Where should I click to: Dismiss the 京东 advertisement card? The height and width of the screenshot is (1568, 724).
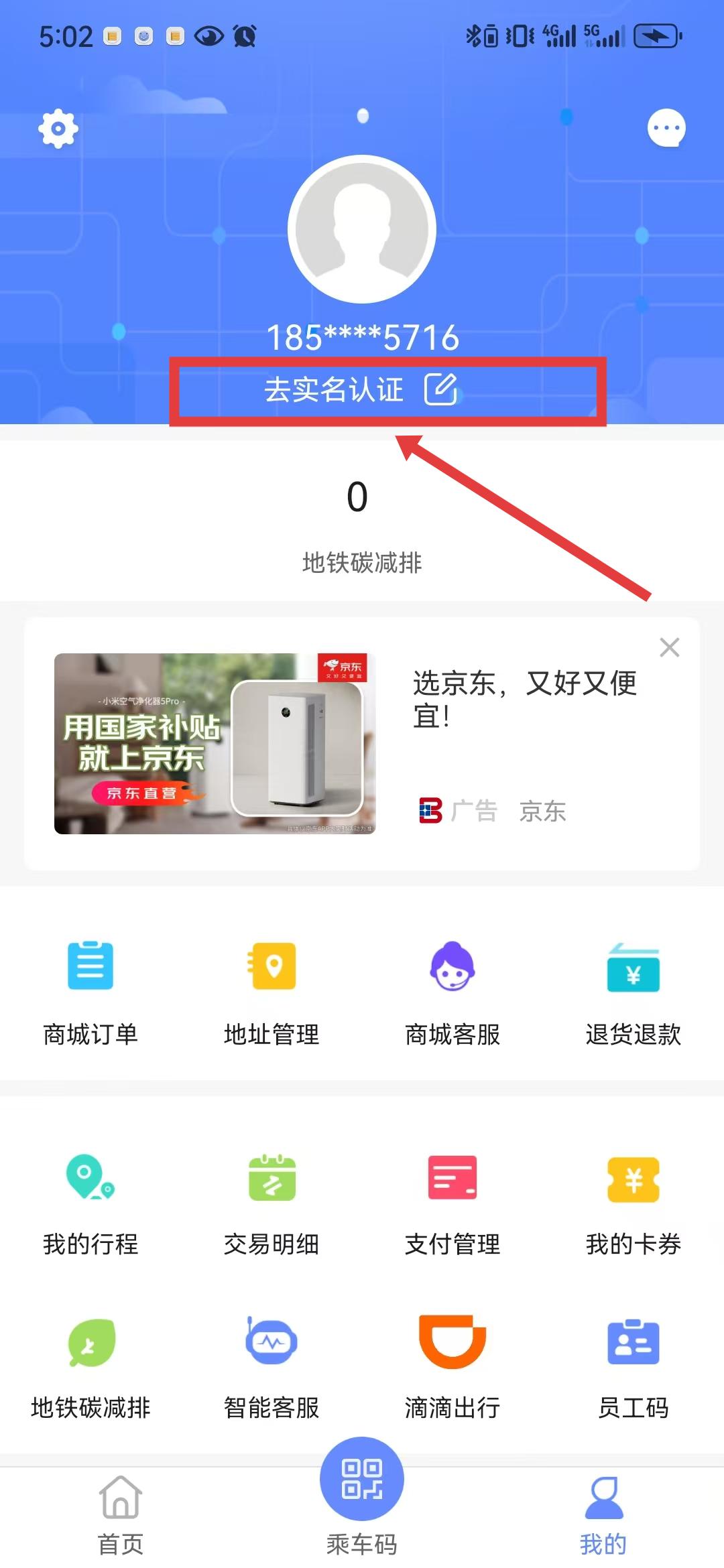(x=669, y=647)
